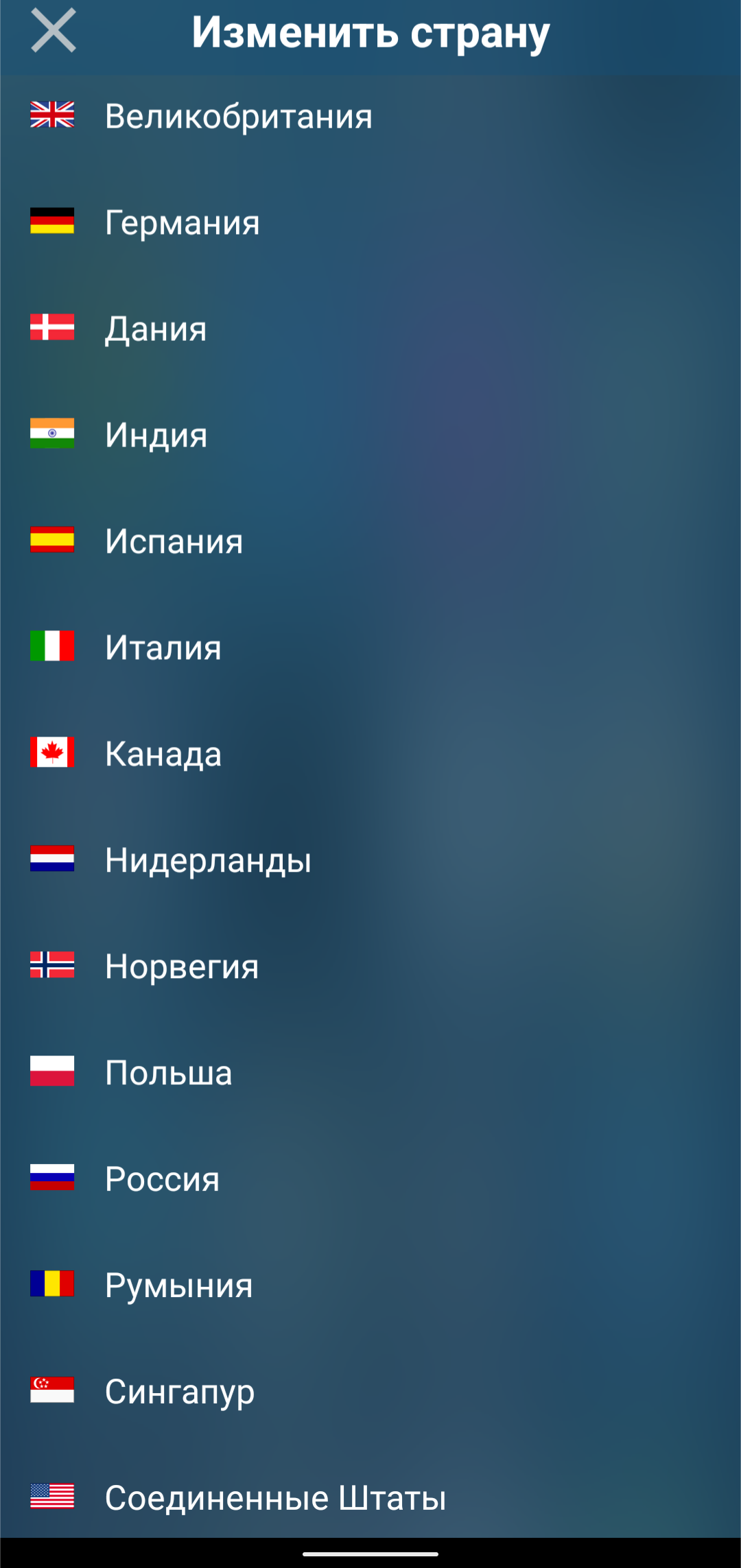Close the Изменить страну screen
Viewport: 741px width, 1568px height.
[54, 31]
